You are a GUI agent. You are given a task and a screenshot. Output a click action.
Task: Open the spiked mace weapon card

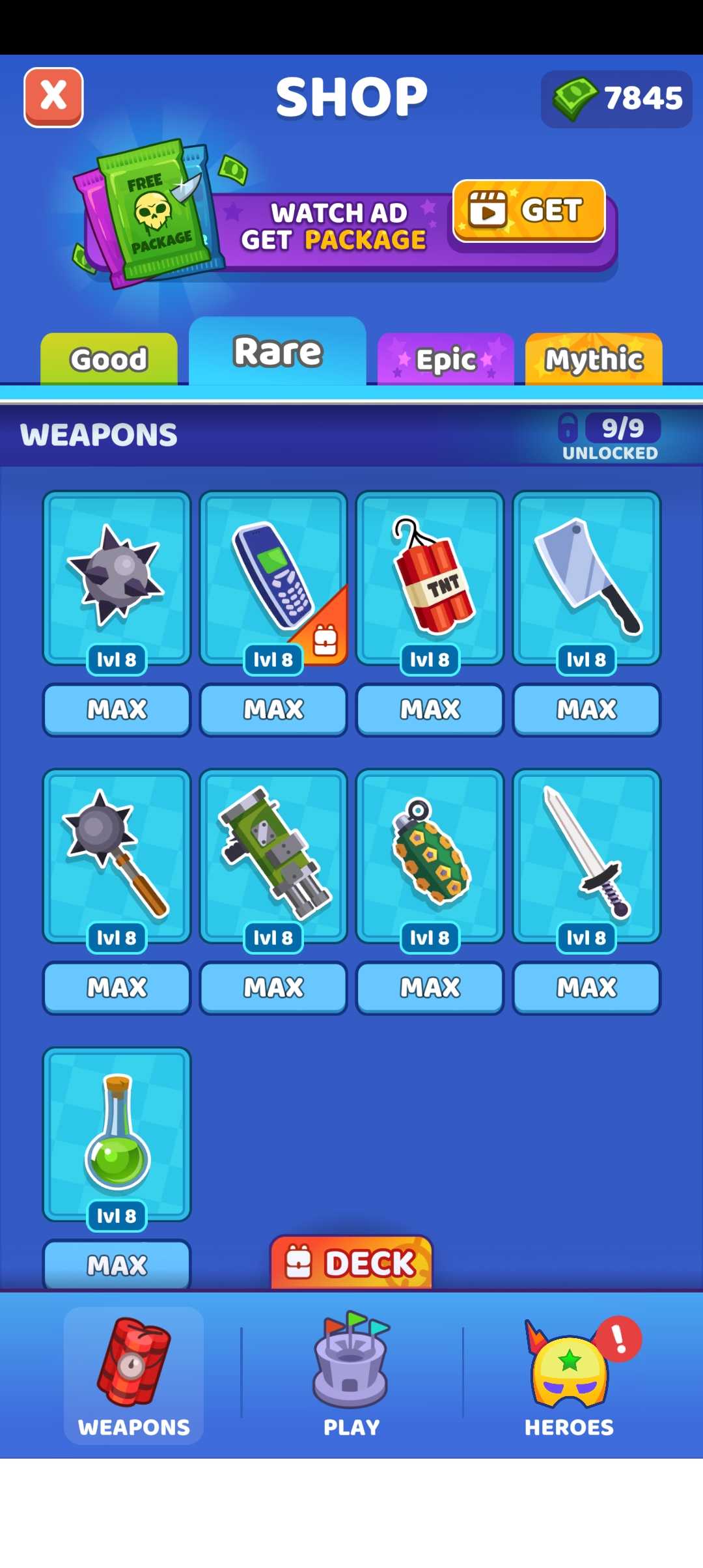point(117,856)
